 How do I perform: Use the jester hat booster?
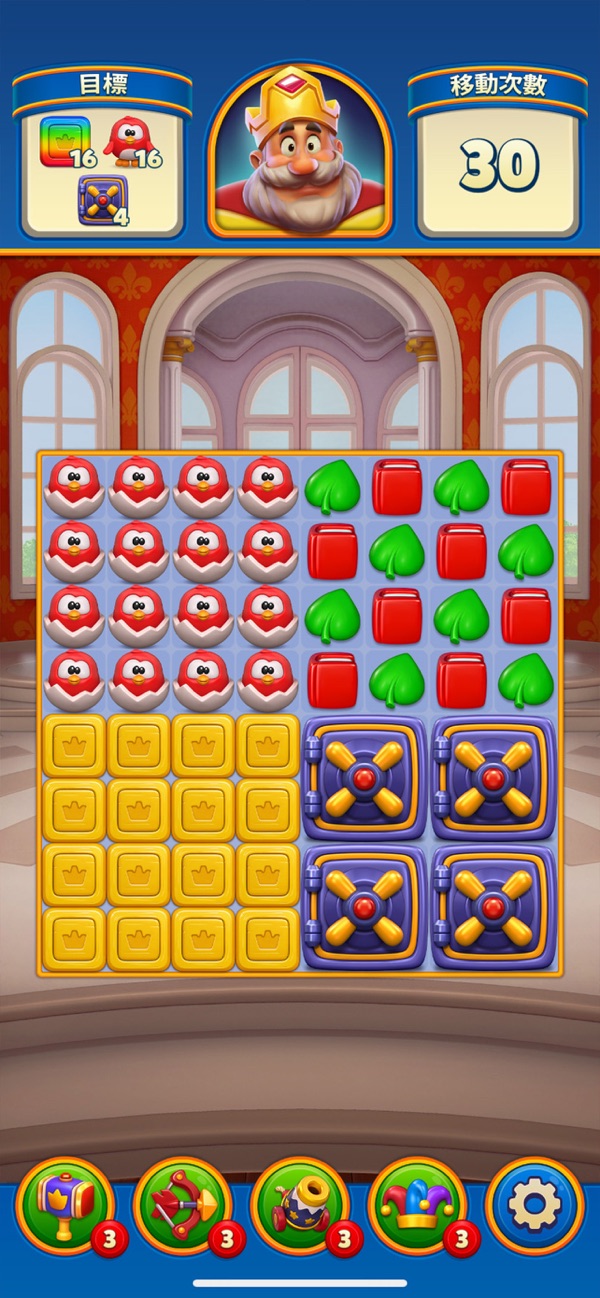click(x=417, y=1205)
